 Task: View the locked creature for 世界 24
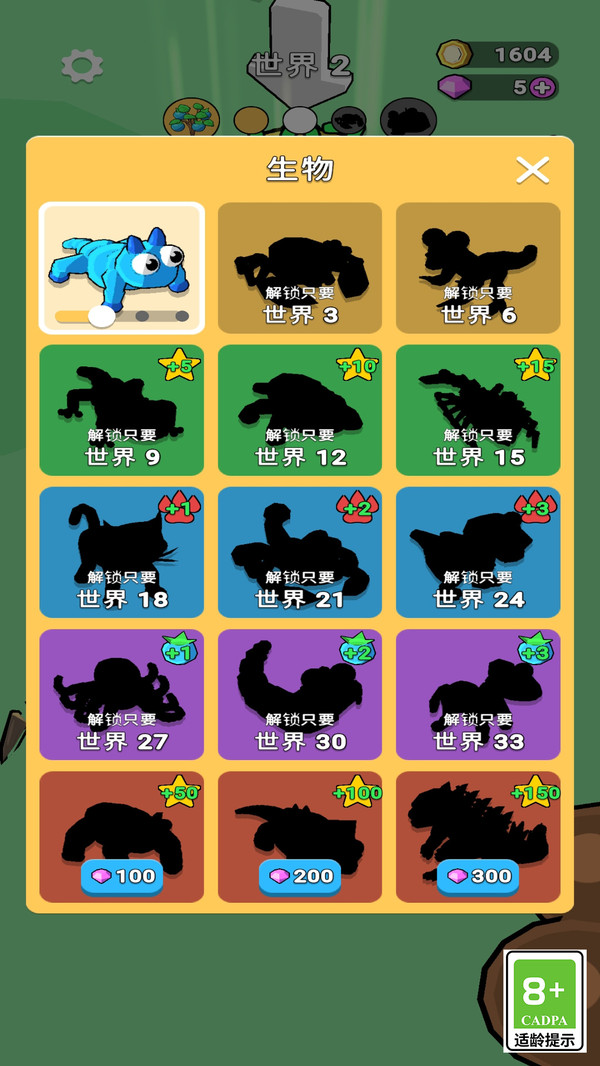click(x=478, y=552)
